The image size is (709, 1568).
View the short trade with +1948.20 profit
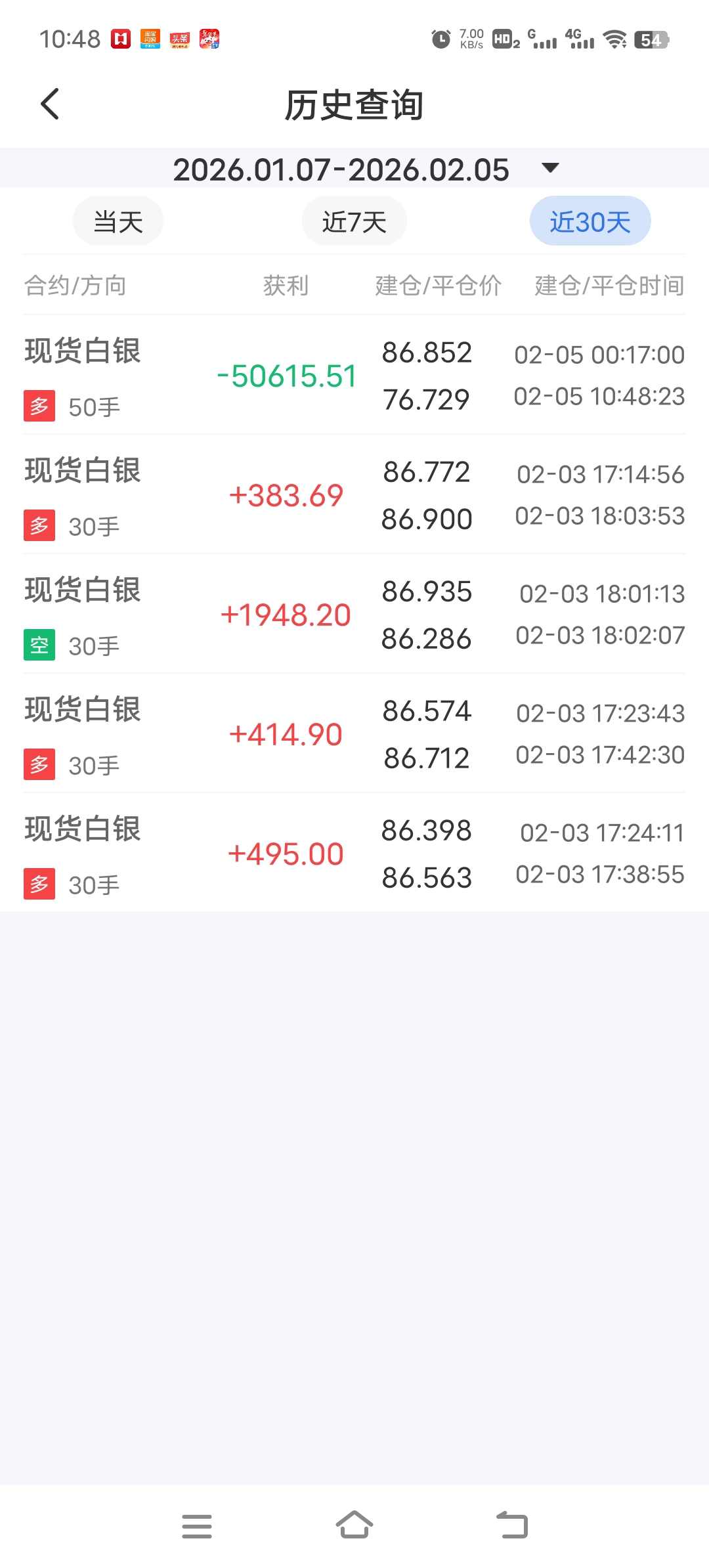[354, 614]
